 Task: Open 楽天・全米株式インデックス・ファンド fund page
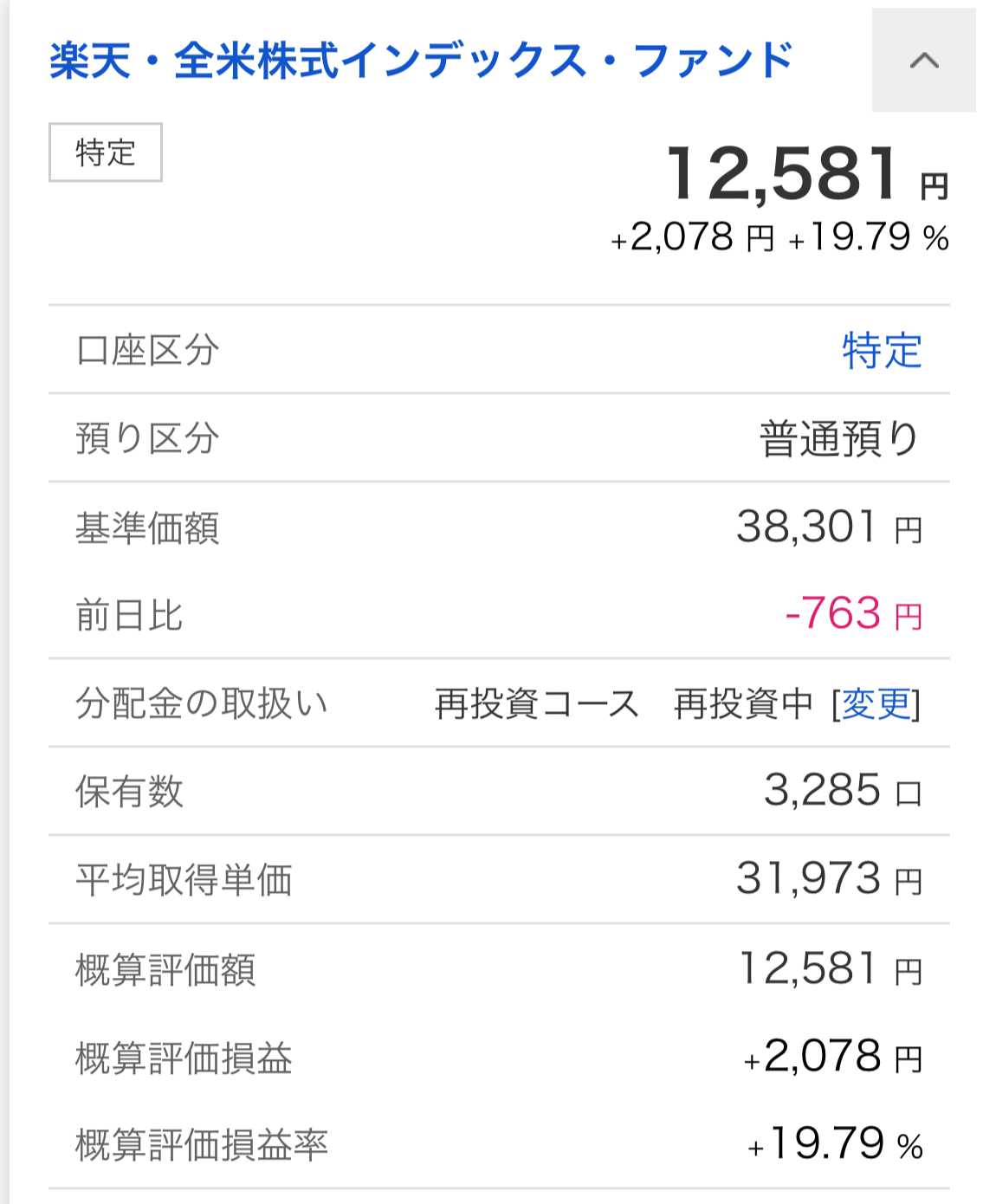(x=421, y=61)
